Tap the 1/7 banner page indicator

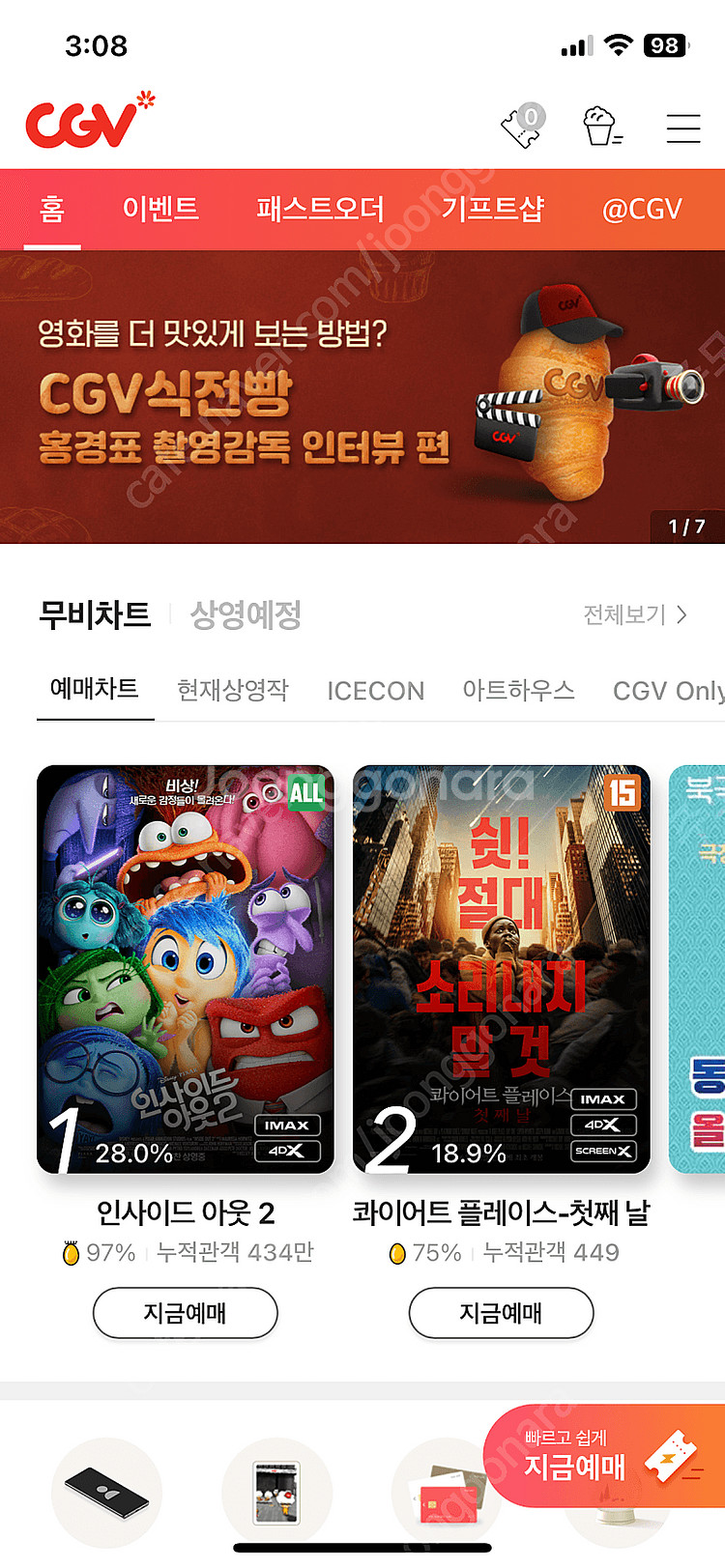686,527
